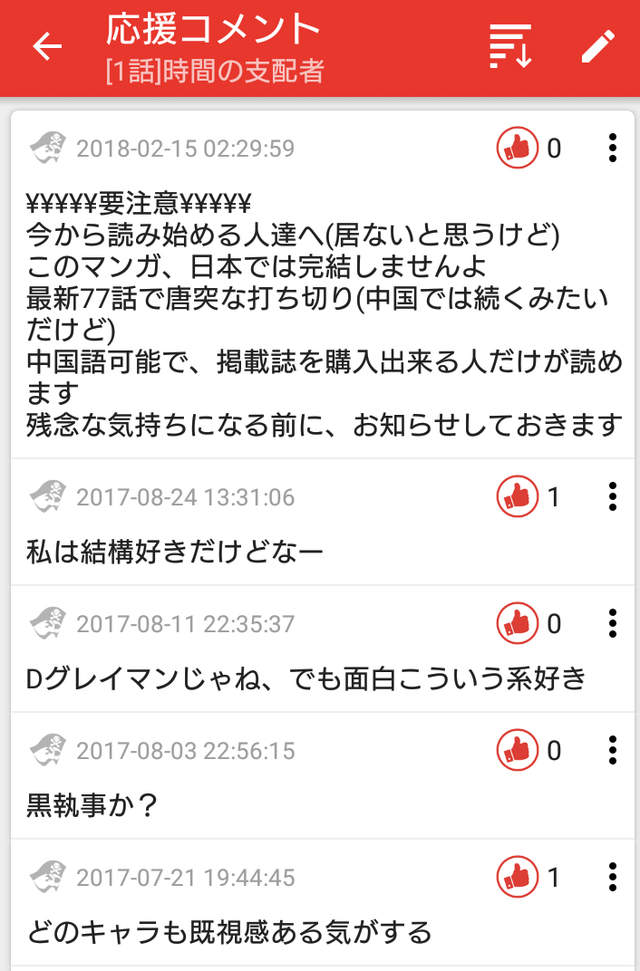The width and height of the screenshot is (640, 971).
Task: Tap the three dots on the 2017-07-21 comment
Action: point(612,877)
